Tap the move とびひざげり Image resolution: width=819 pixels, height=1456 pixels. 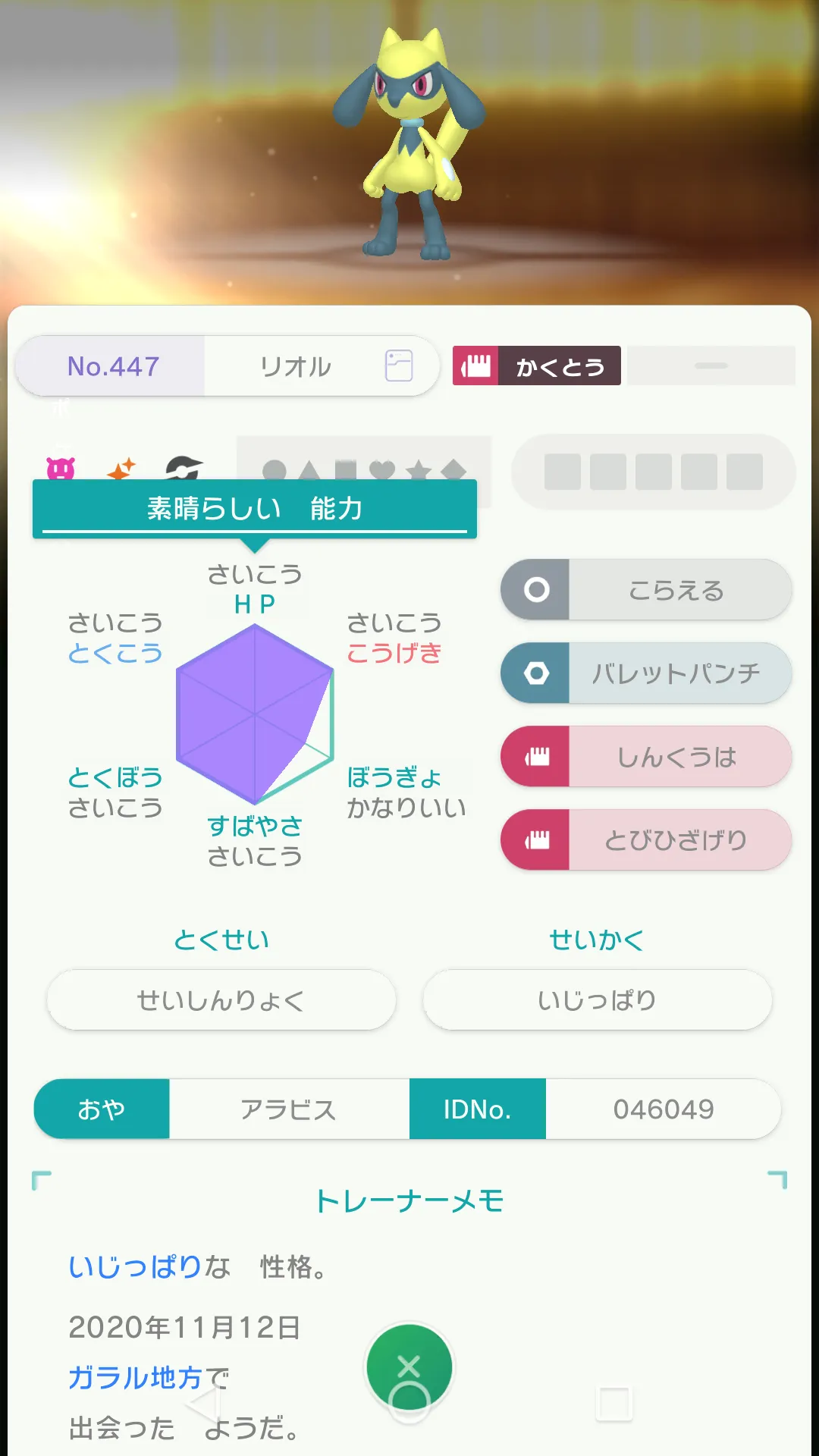[646, 840]
